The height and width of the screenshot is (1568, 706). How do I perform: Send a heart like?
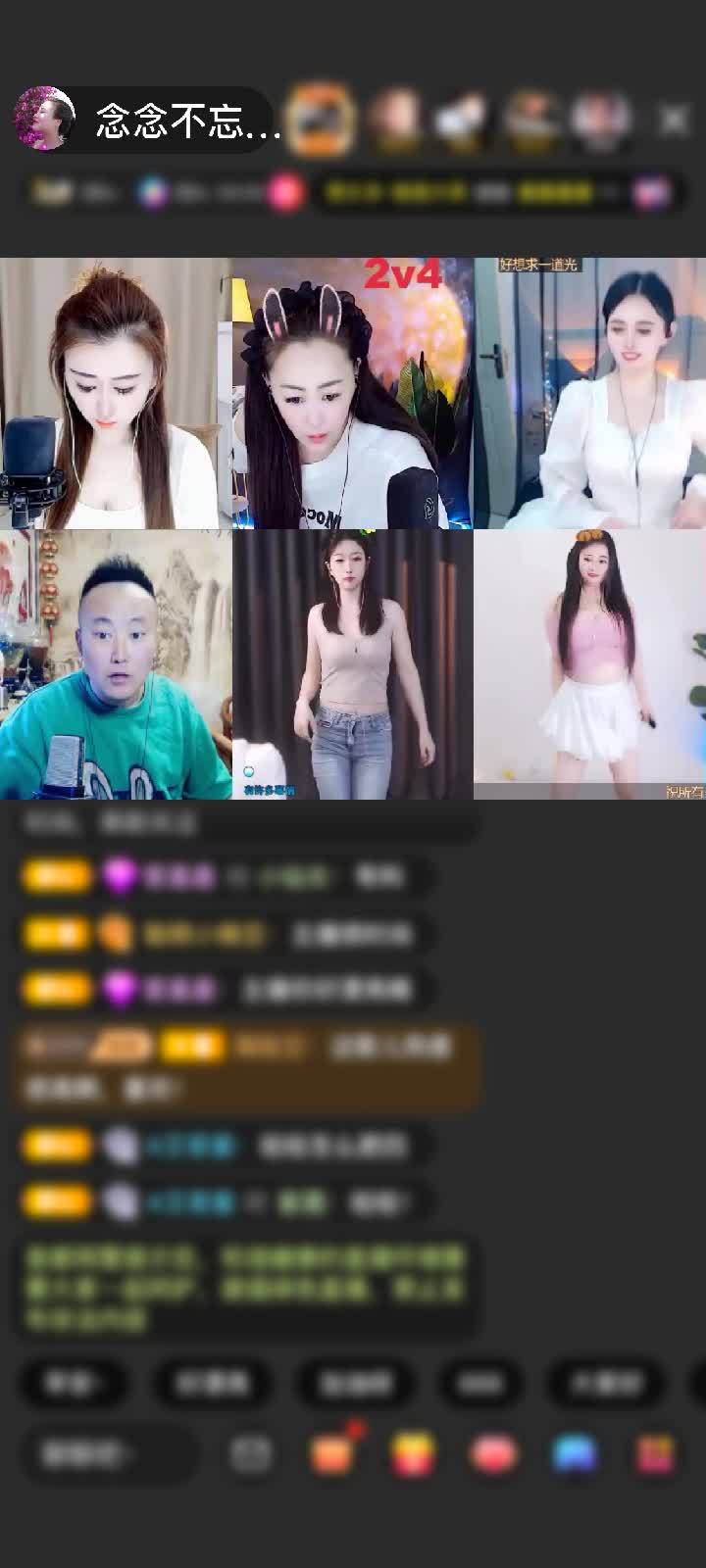(494, 1454)
